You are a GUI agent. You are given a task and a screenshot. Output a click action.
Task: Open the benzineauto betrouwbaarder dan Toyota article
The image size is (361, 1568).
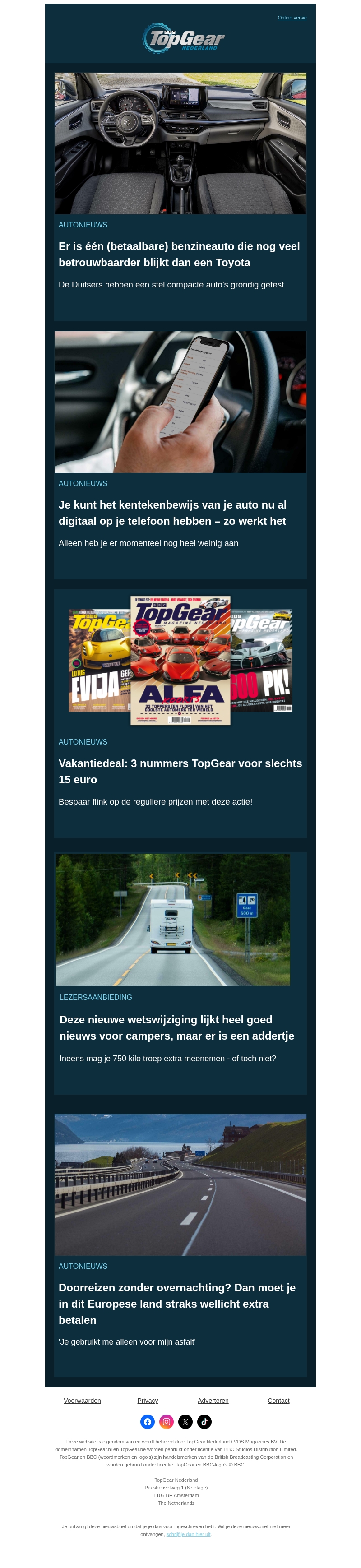coord(179,254)
